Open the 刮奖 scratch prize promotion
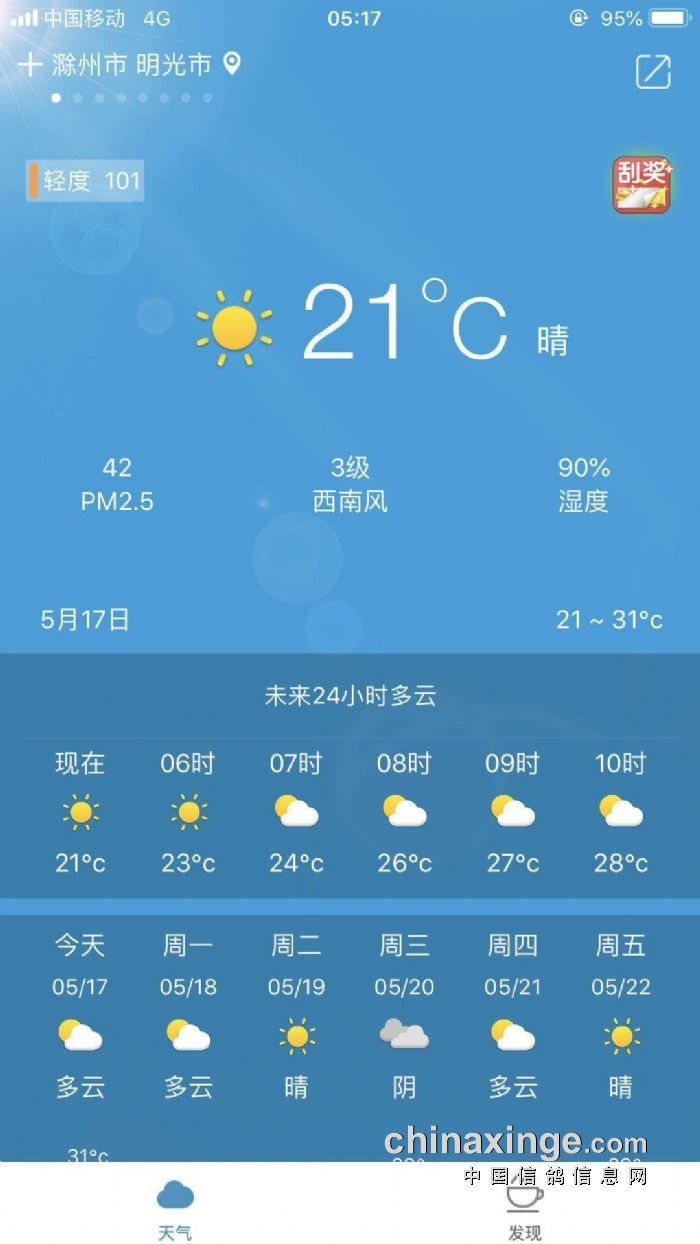This screenshot has height=1244, width=700. (x=641, y=186)
